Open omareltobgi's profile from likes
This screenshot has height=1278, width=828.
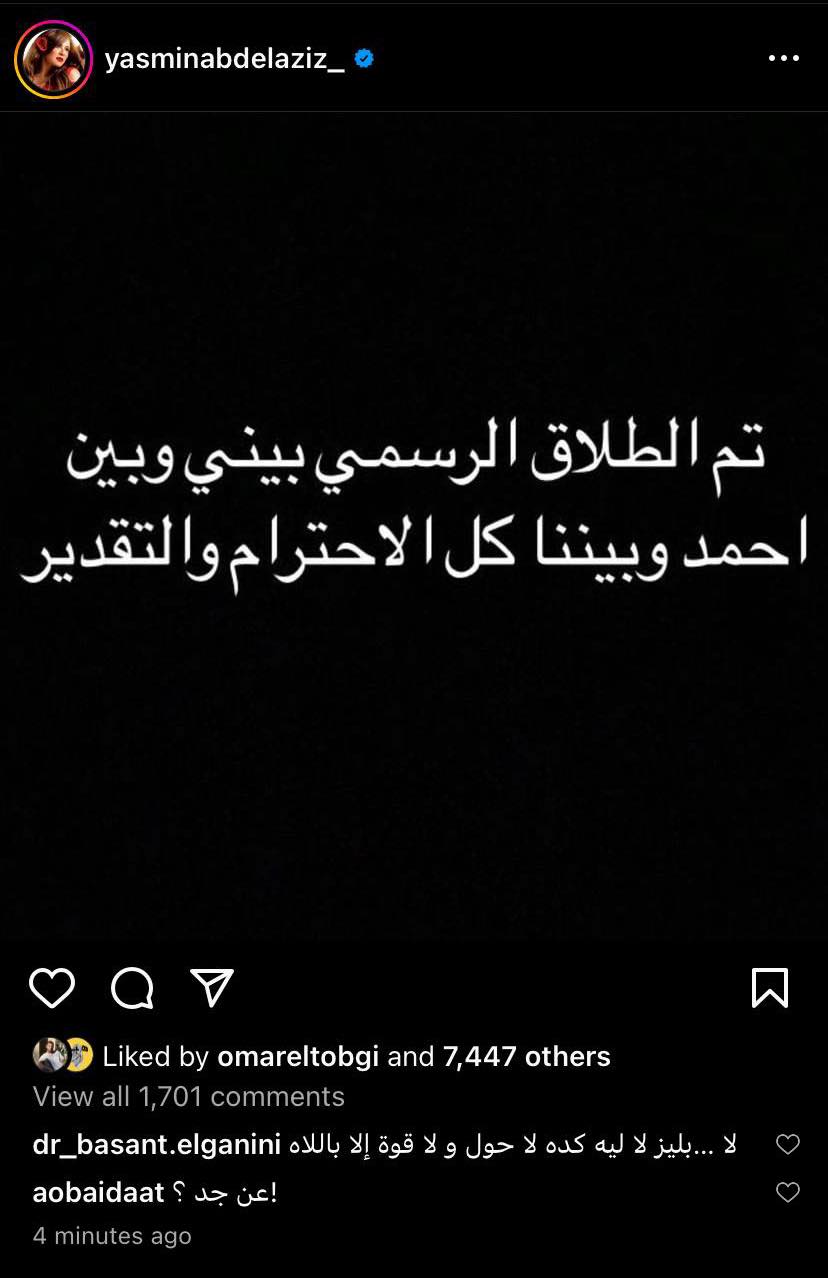tap(298, 1056)
